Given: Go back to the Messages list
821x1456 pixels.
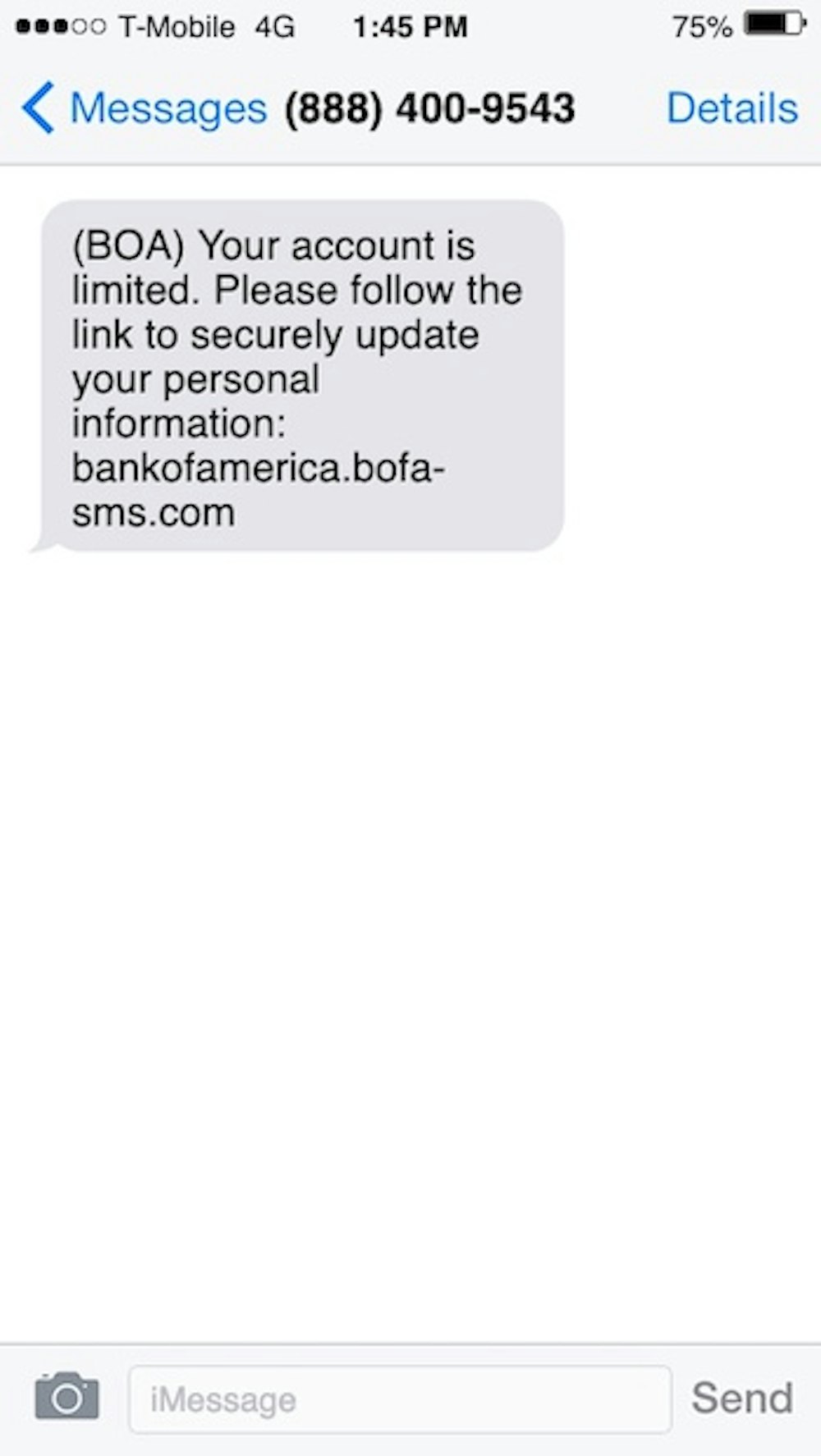Looking at the screenshot, I should pyautogui.click(x=144, y=108).
